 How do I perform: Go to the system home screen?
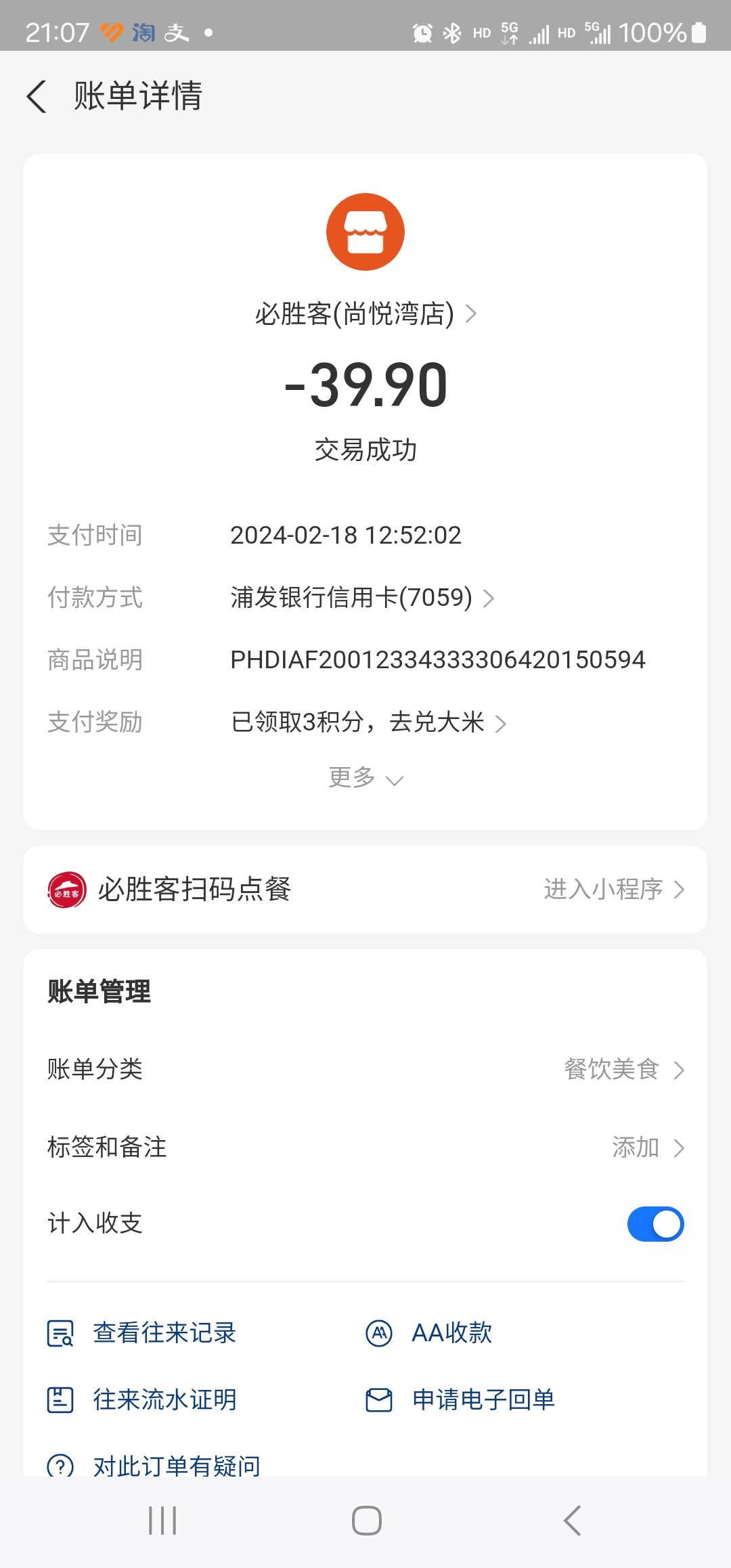tap(366, 1521)
